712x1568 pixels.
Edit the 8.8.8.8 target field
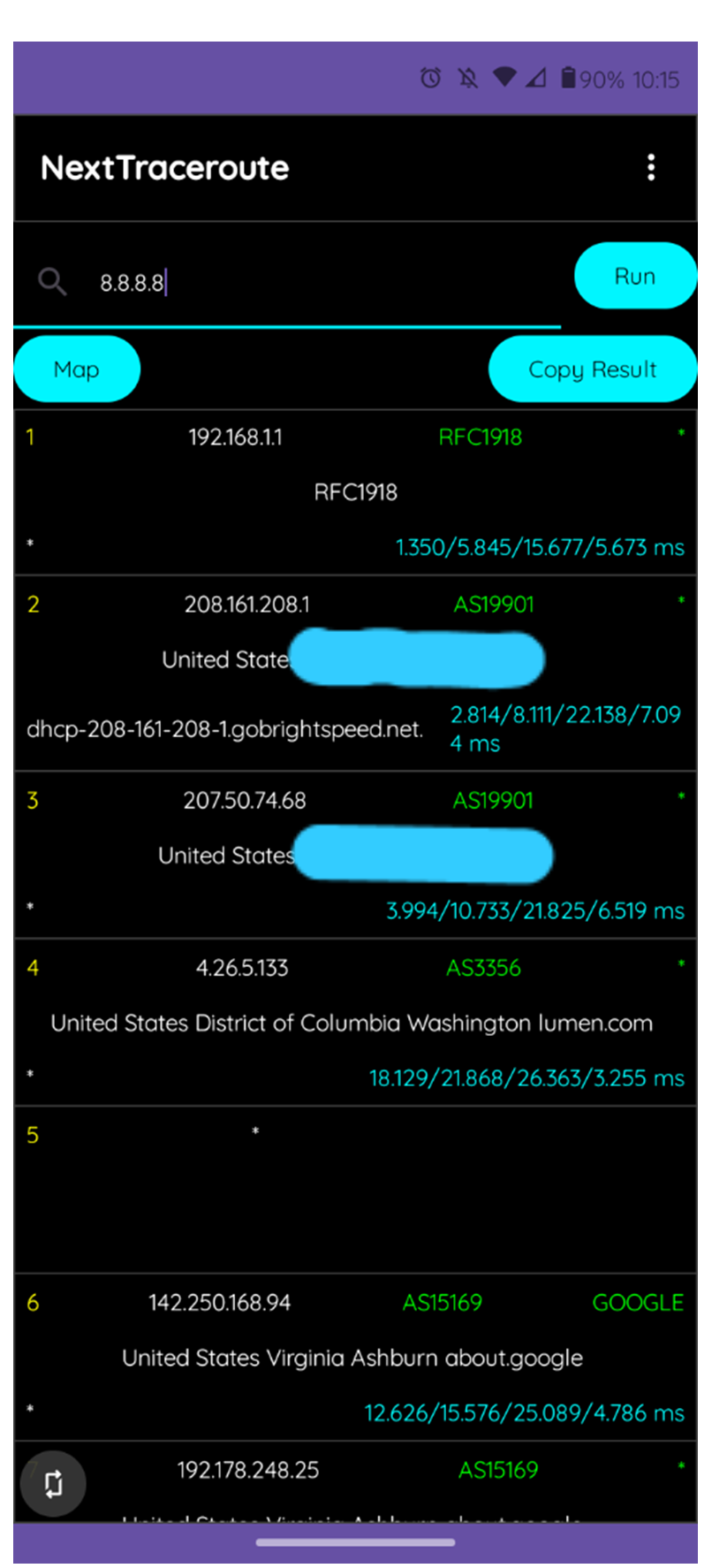pyautogui.click(x=288, y=283)
